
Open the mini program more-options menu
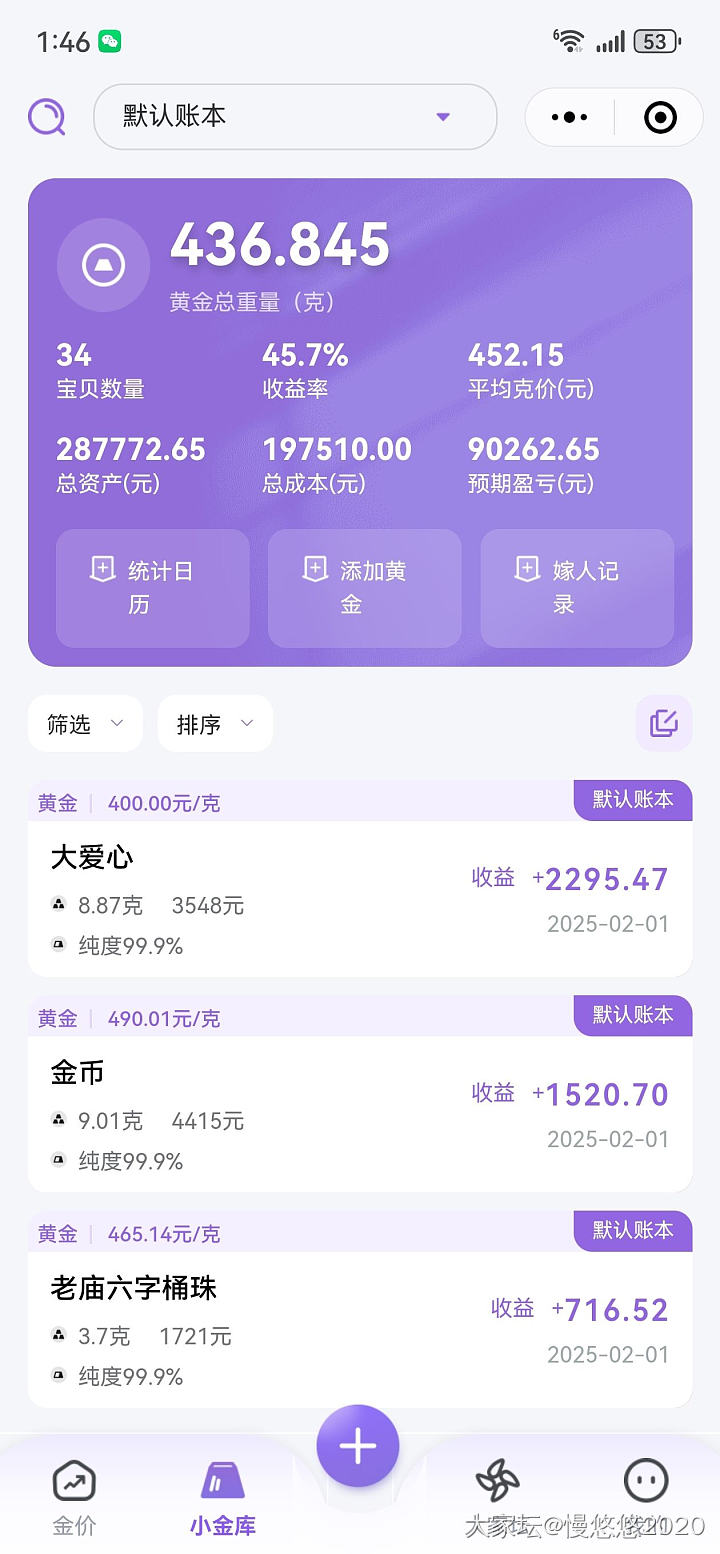(569, 117)
